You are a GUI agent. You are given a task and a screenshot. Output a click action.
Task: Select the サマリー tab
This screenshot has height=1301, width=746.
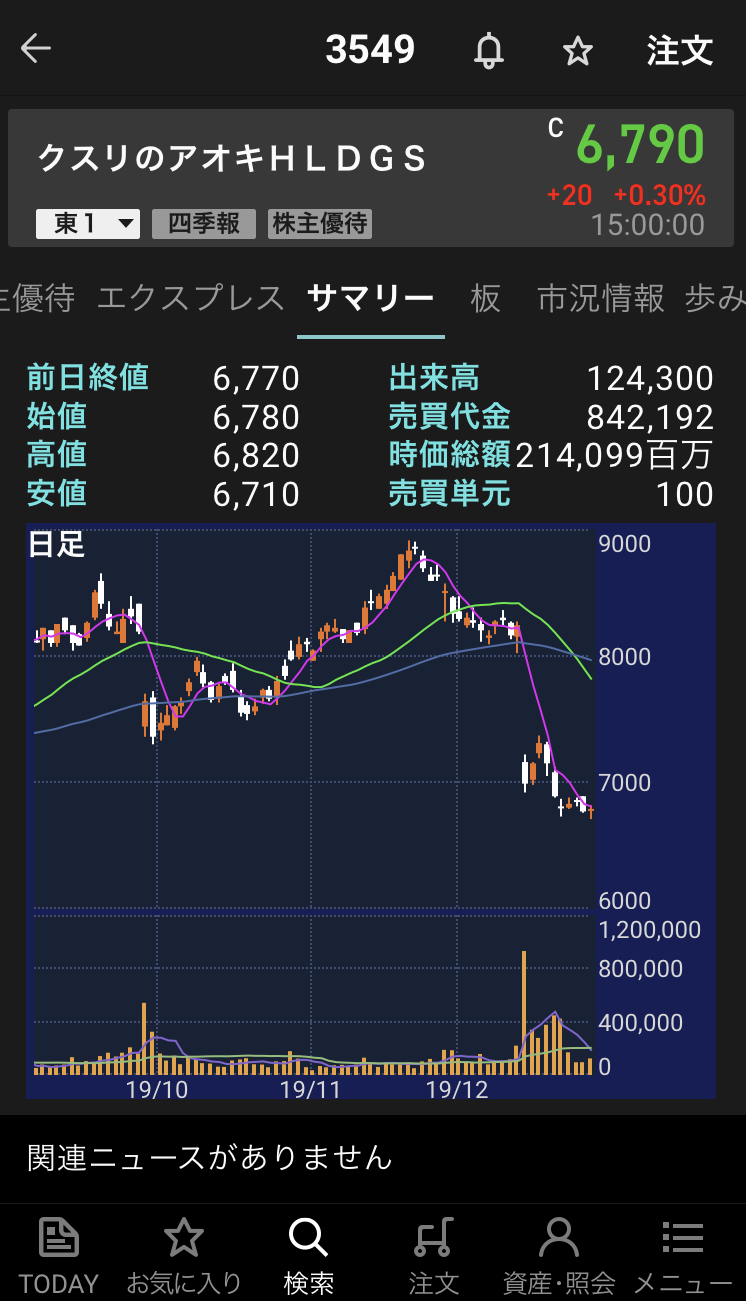tap(371, 298)
